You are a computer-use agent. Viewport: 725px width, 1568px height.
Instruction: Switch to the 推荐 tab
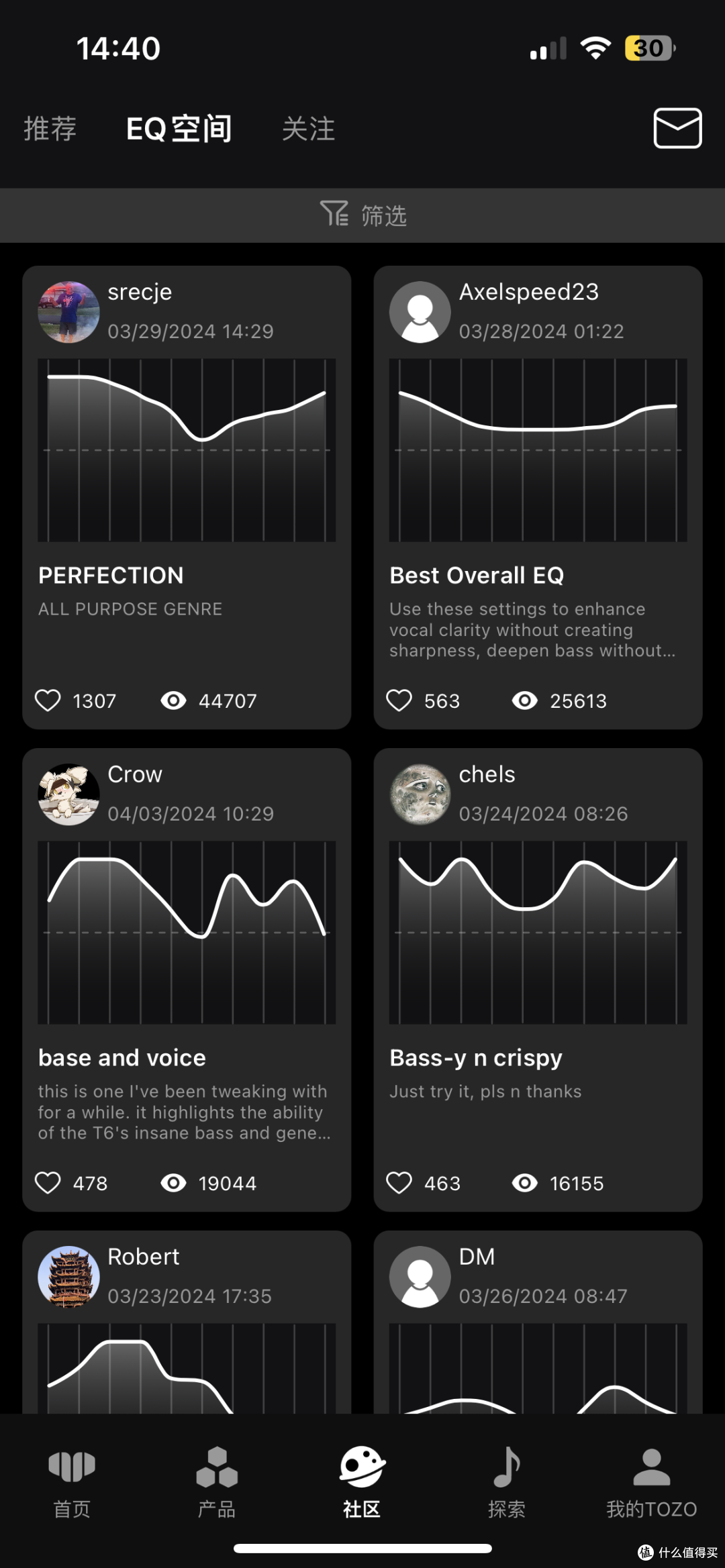coord(50,129)
